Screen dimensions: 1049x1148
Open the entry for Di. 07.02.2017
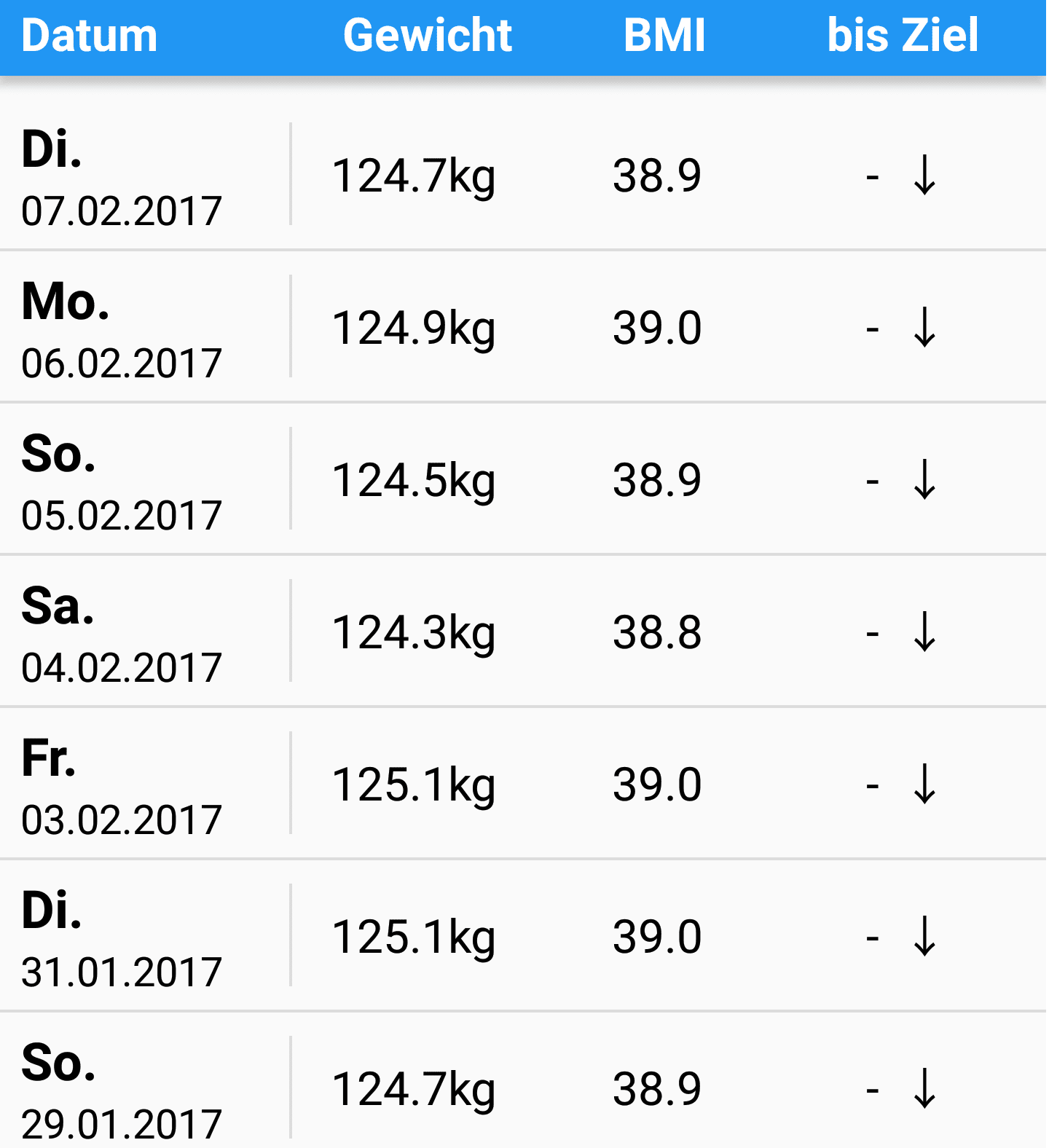click(523, 175)
